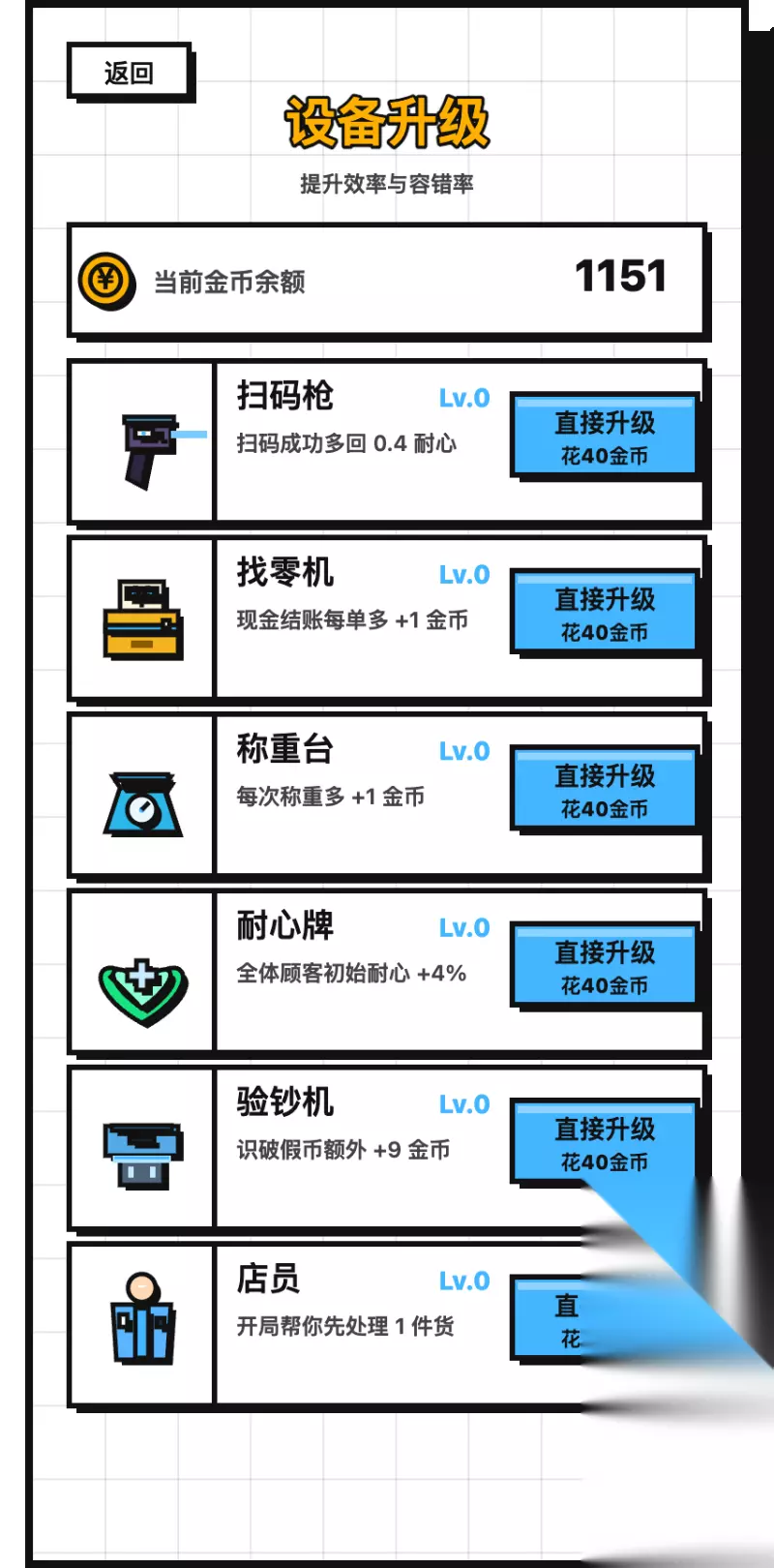Upgrade the 扫码枪 for 40 coins
Screen dimensions: 774x1568
point(605,436)
